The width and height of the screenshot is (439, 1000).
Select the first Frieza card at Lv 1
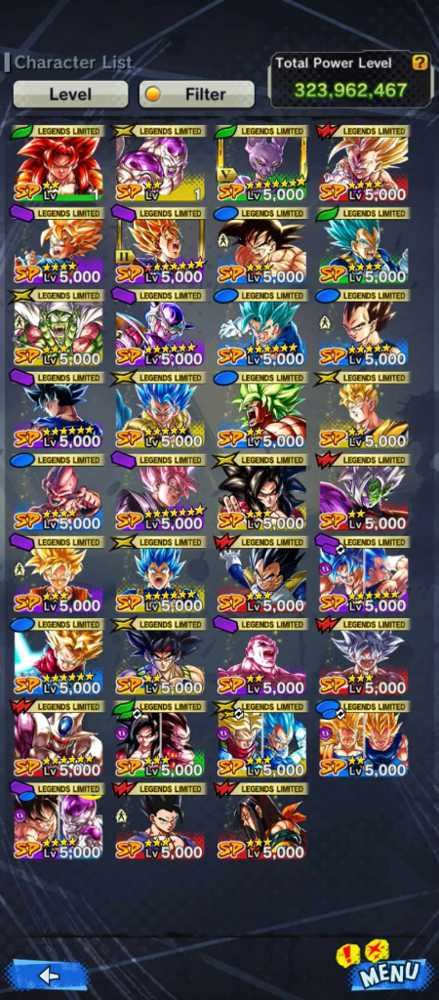[x=160, y=163]
